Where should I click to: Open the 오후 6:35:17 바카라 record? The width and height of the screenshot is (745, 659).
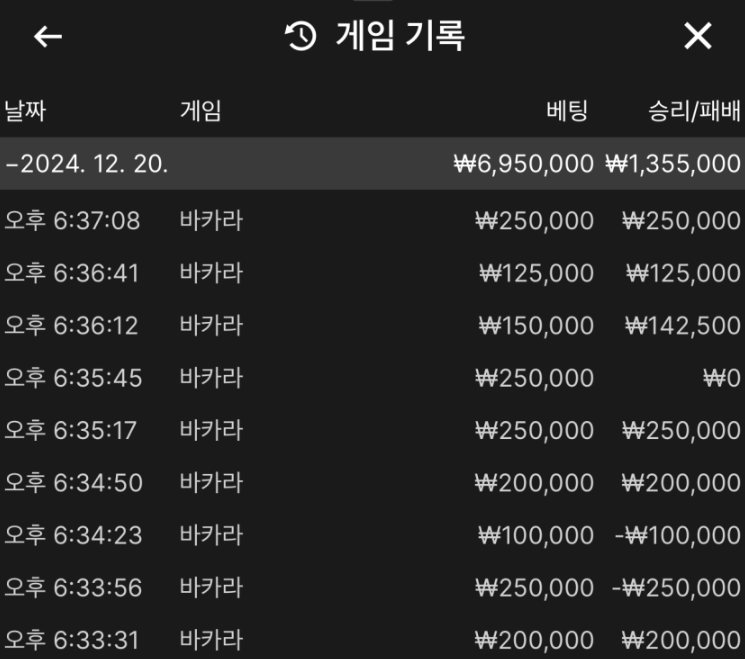click(x=372, y=431)
